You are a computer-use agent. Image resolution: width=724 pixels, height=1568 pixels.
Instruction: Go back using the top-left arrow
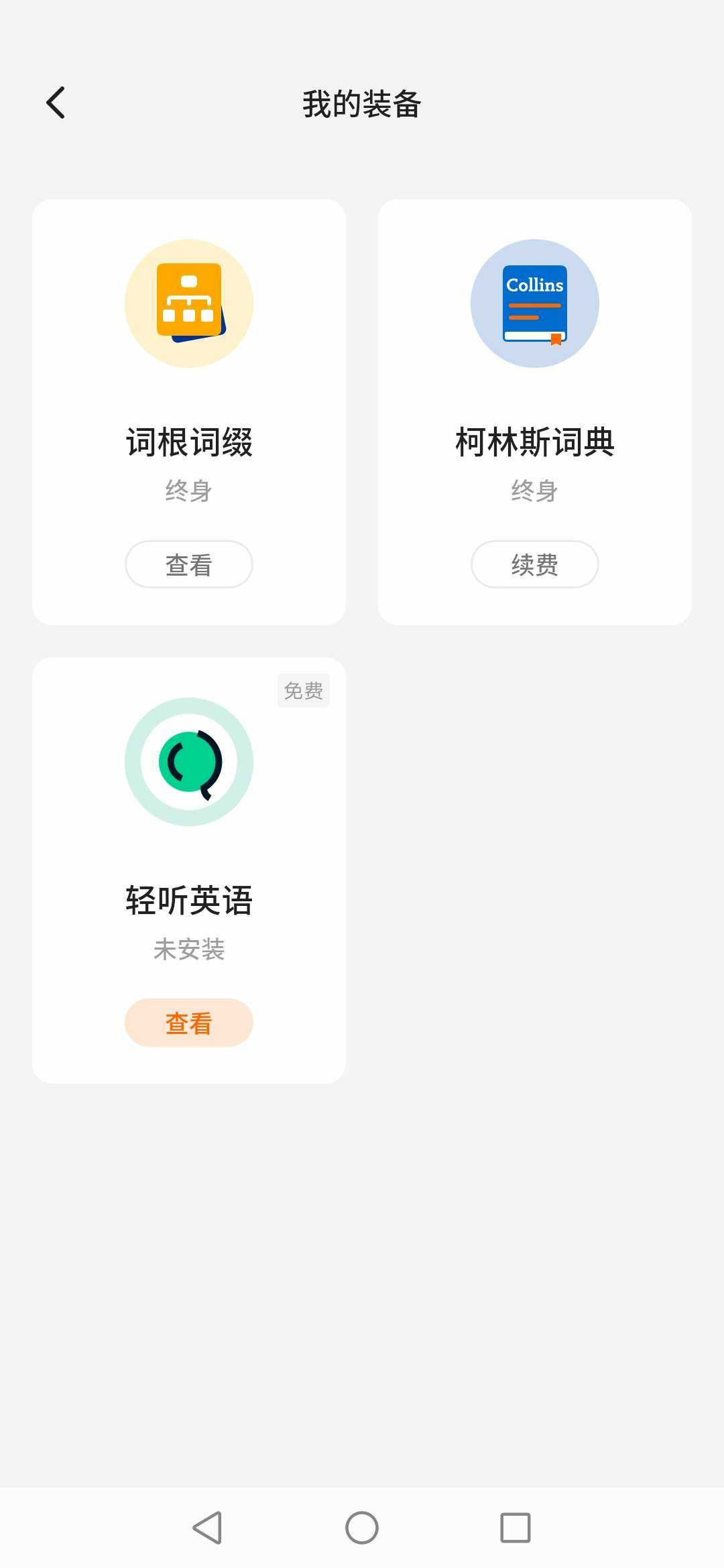coord(56,103)
